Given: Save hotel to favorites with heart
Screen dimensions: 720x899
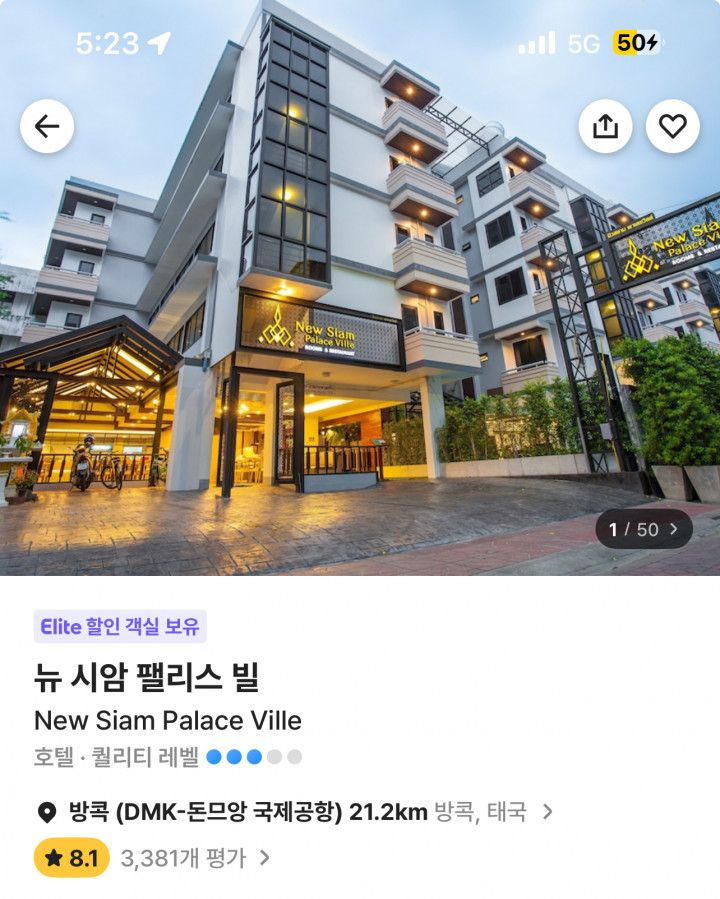Looking at the screenshot, I should click(x=672, y=126).
